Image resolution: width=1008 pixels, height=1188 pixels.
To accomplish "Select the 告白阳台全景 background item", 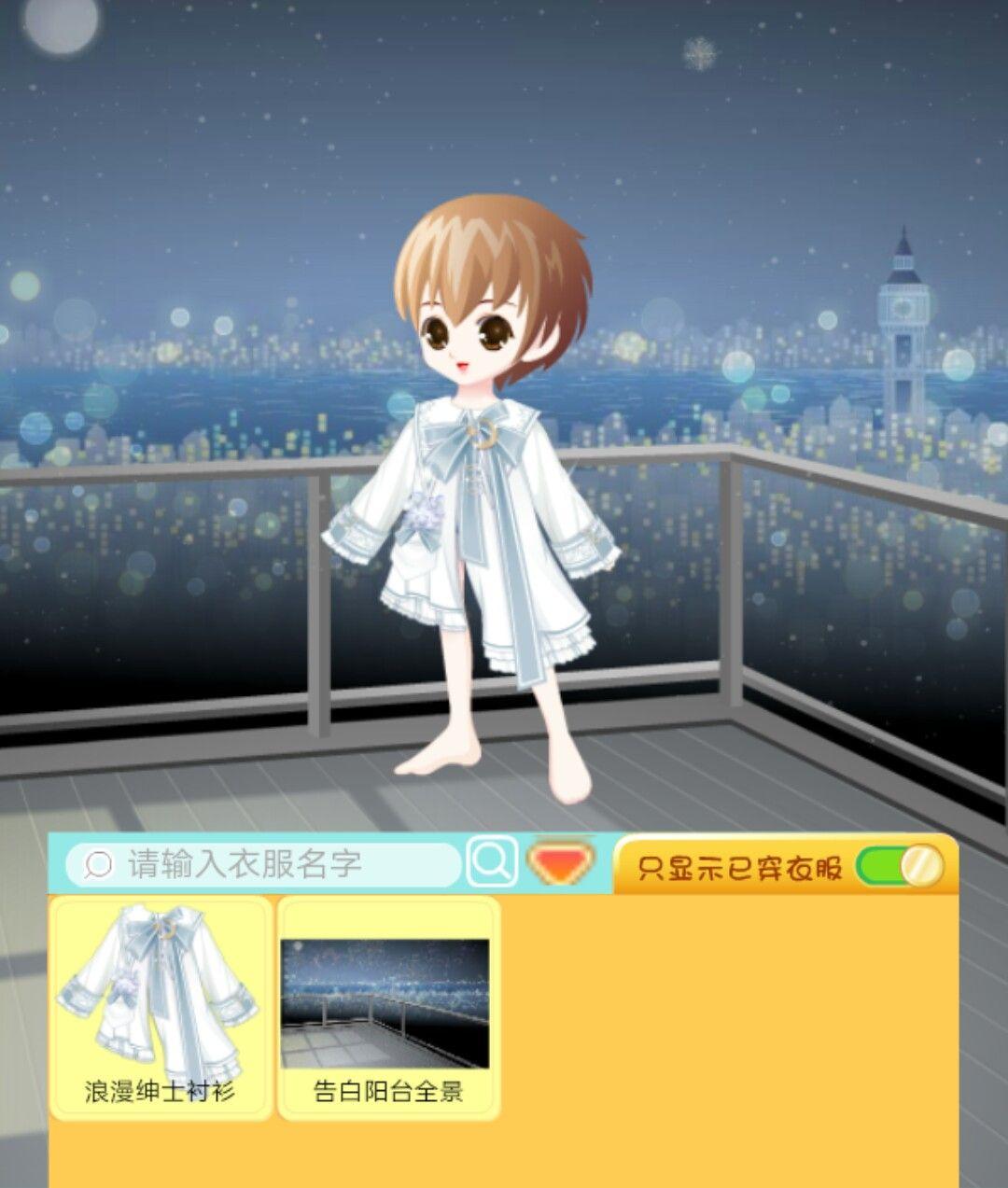I will (388, 1008).
